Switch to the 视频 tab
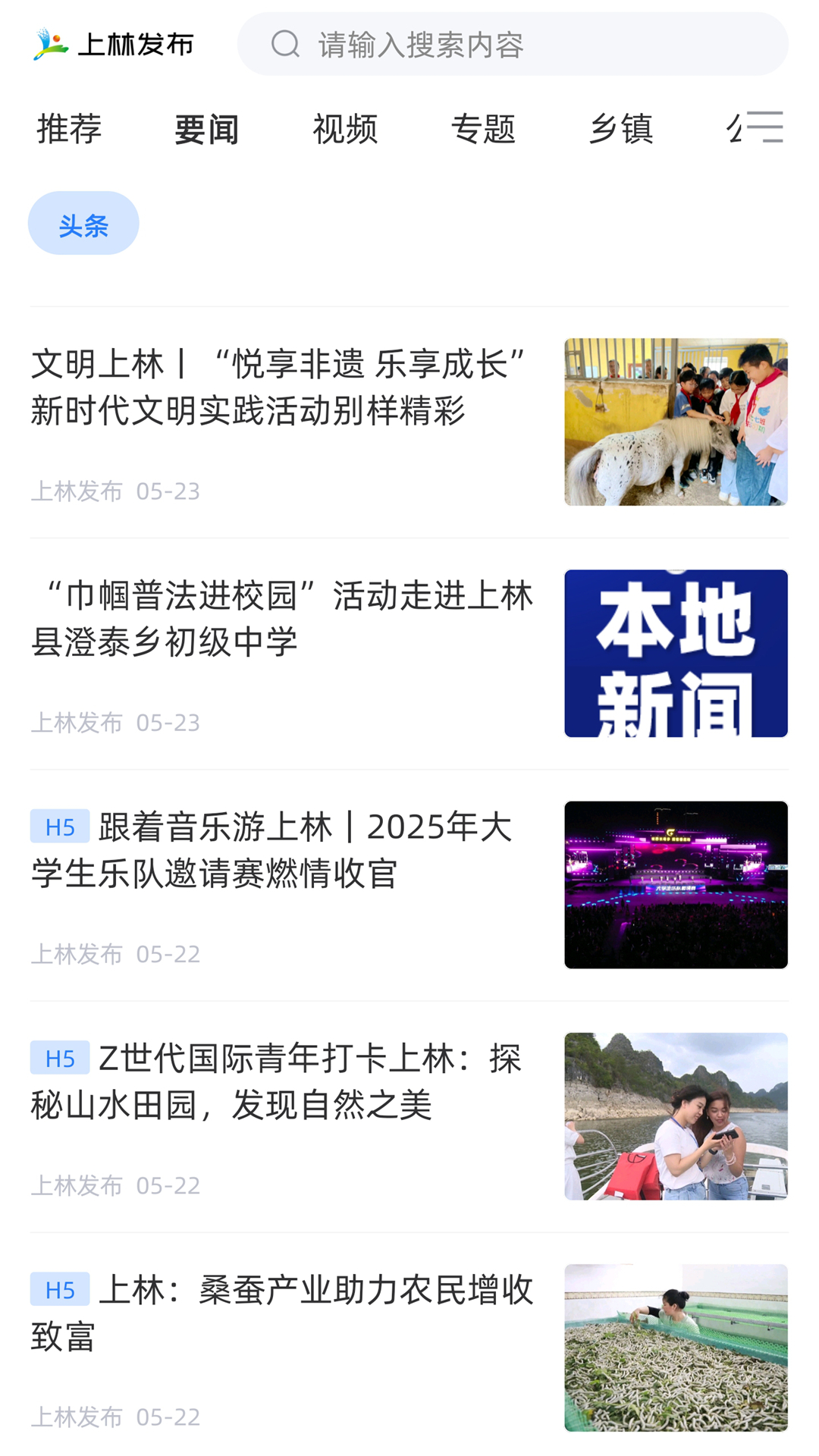The height and width of the screenshot is (1456, 819). 345,128
